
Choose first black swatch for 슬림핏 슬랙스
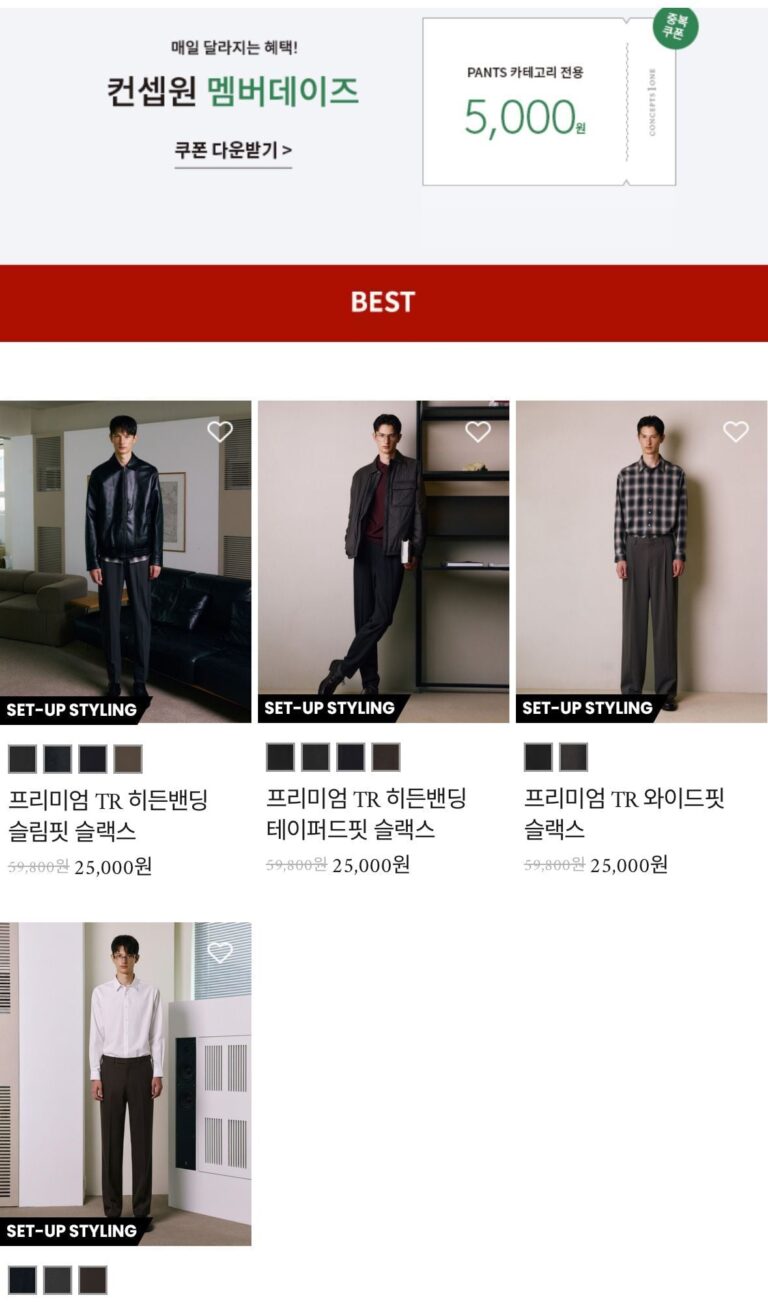point(22,759)
